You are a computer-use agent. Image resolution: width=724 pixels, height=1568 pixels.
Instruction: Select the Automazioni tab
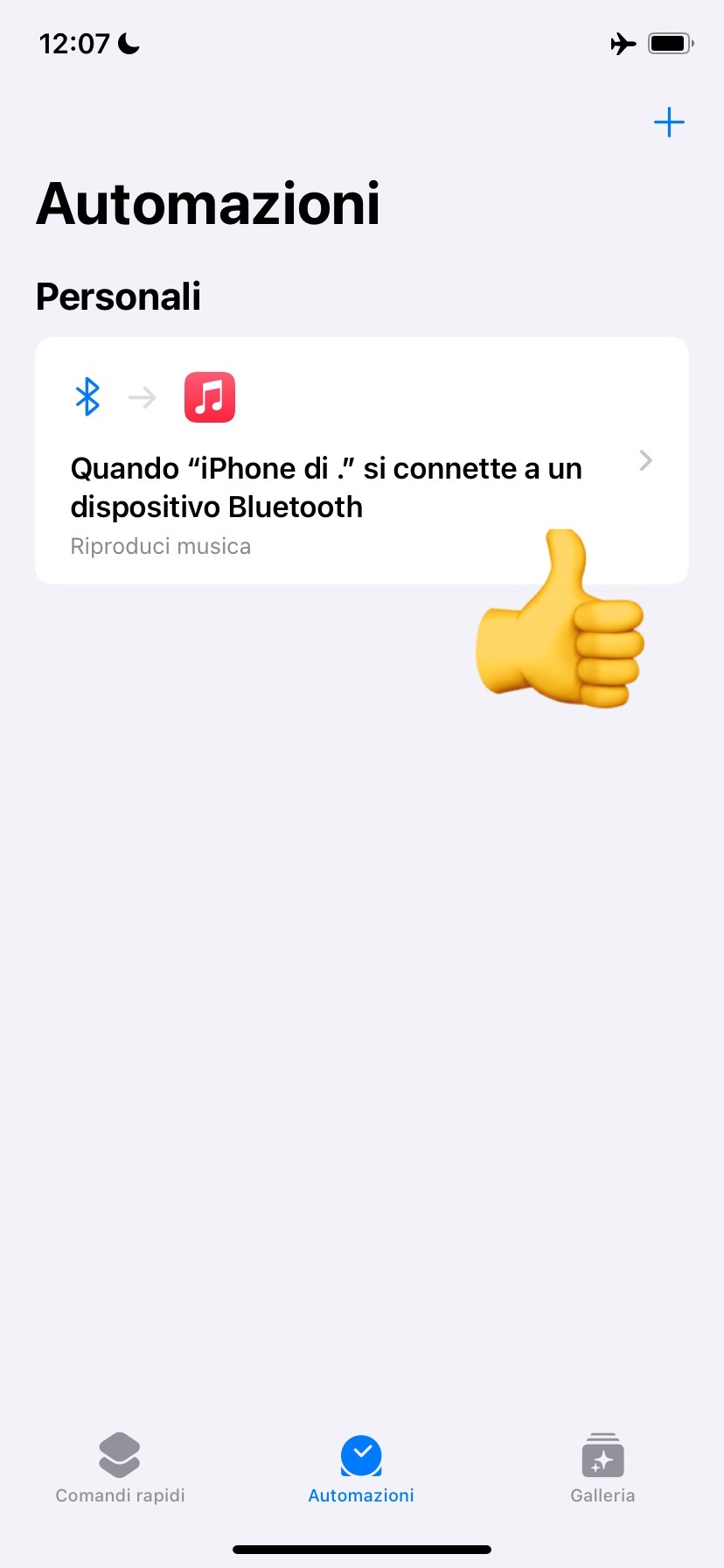tap(361, 1468)
